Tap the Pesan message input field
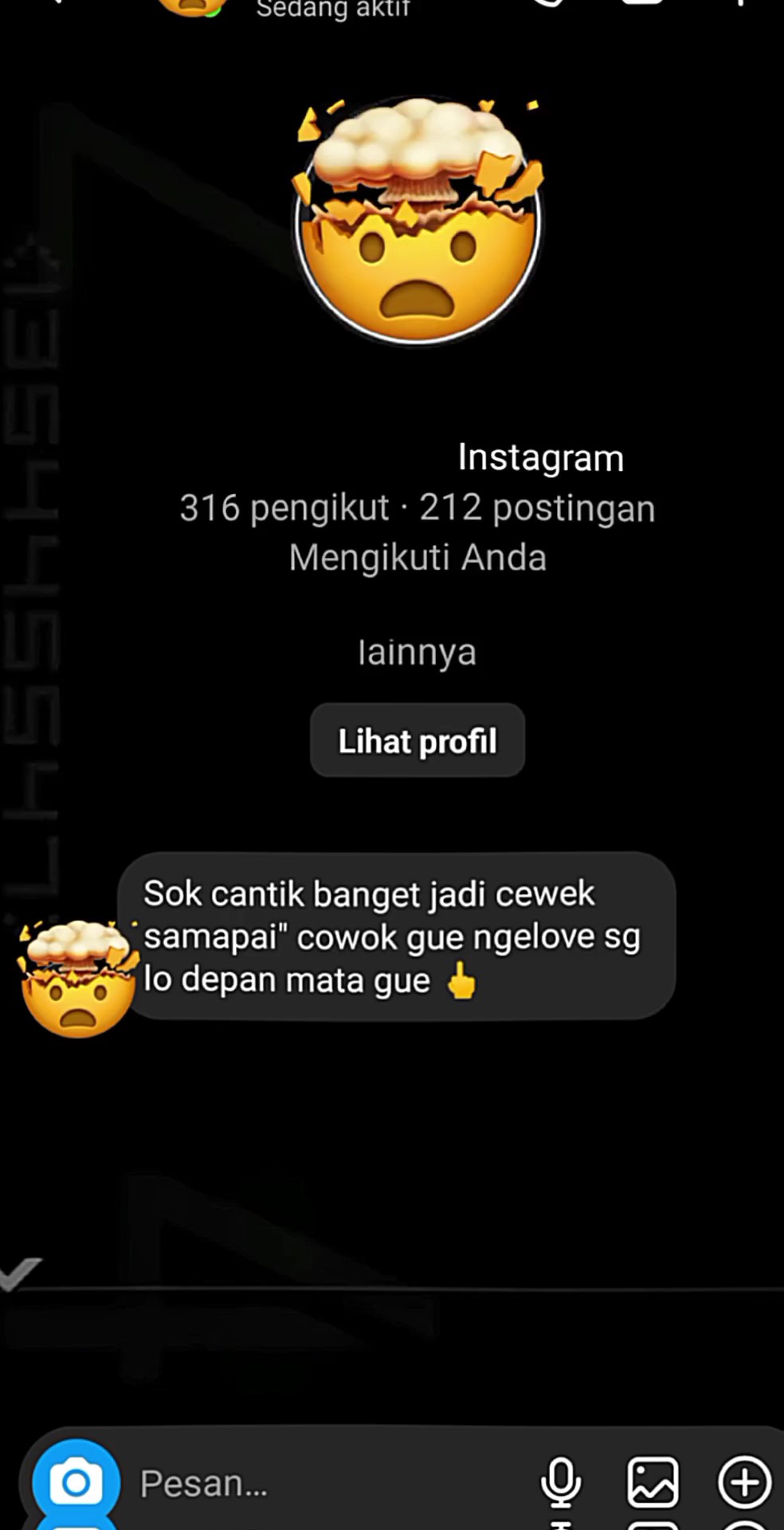 (x=327, y=1484)
